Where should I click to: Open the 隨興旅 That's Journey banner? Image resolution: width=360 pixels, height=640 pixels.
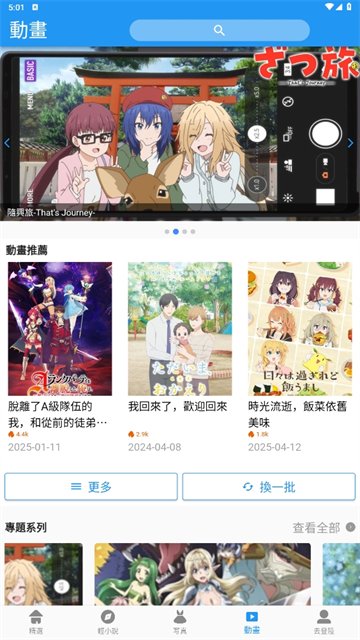[180, 134]
